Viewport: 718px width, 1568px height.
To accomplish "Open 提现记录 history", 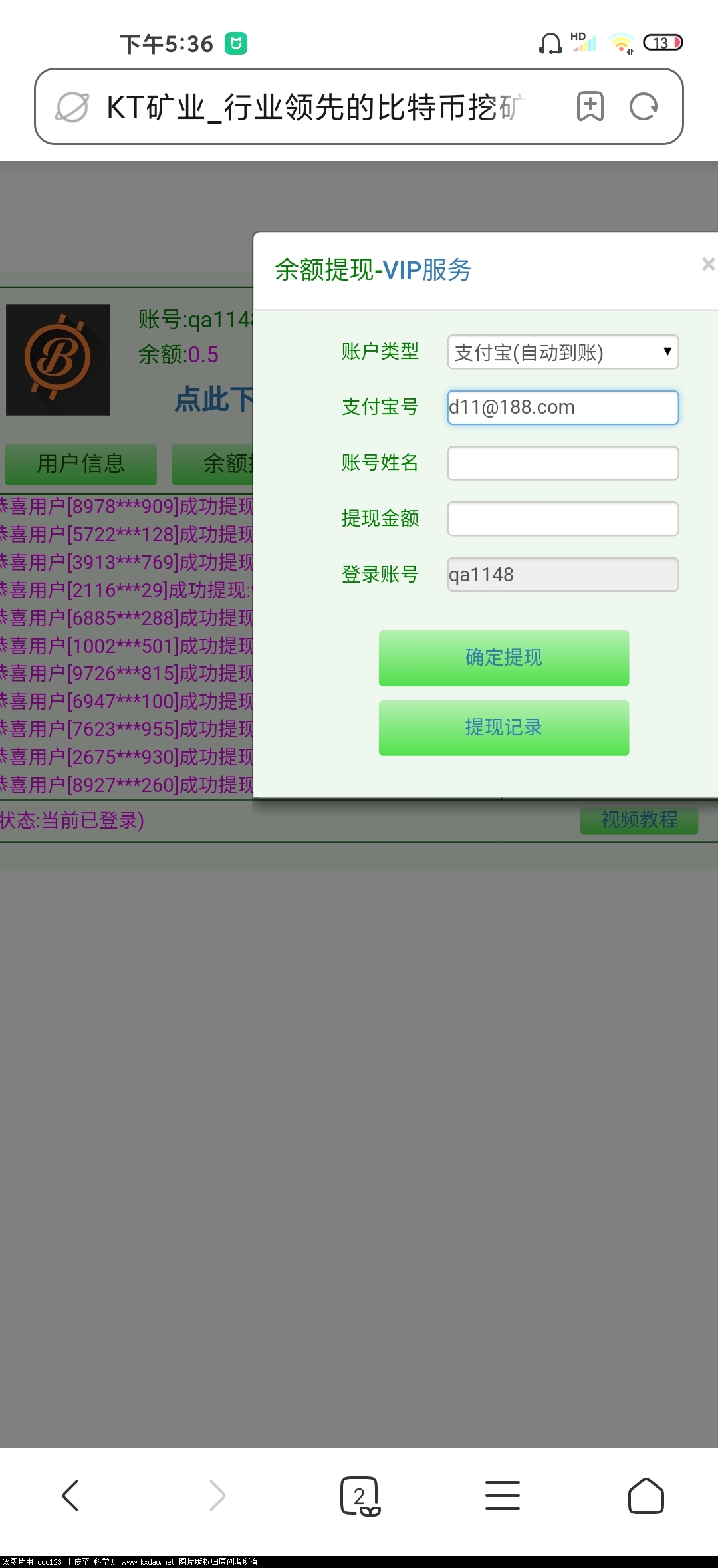I will (x=503, y=727).
